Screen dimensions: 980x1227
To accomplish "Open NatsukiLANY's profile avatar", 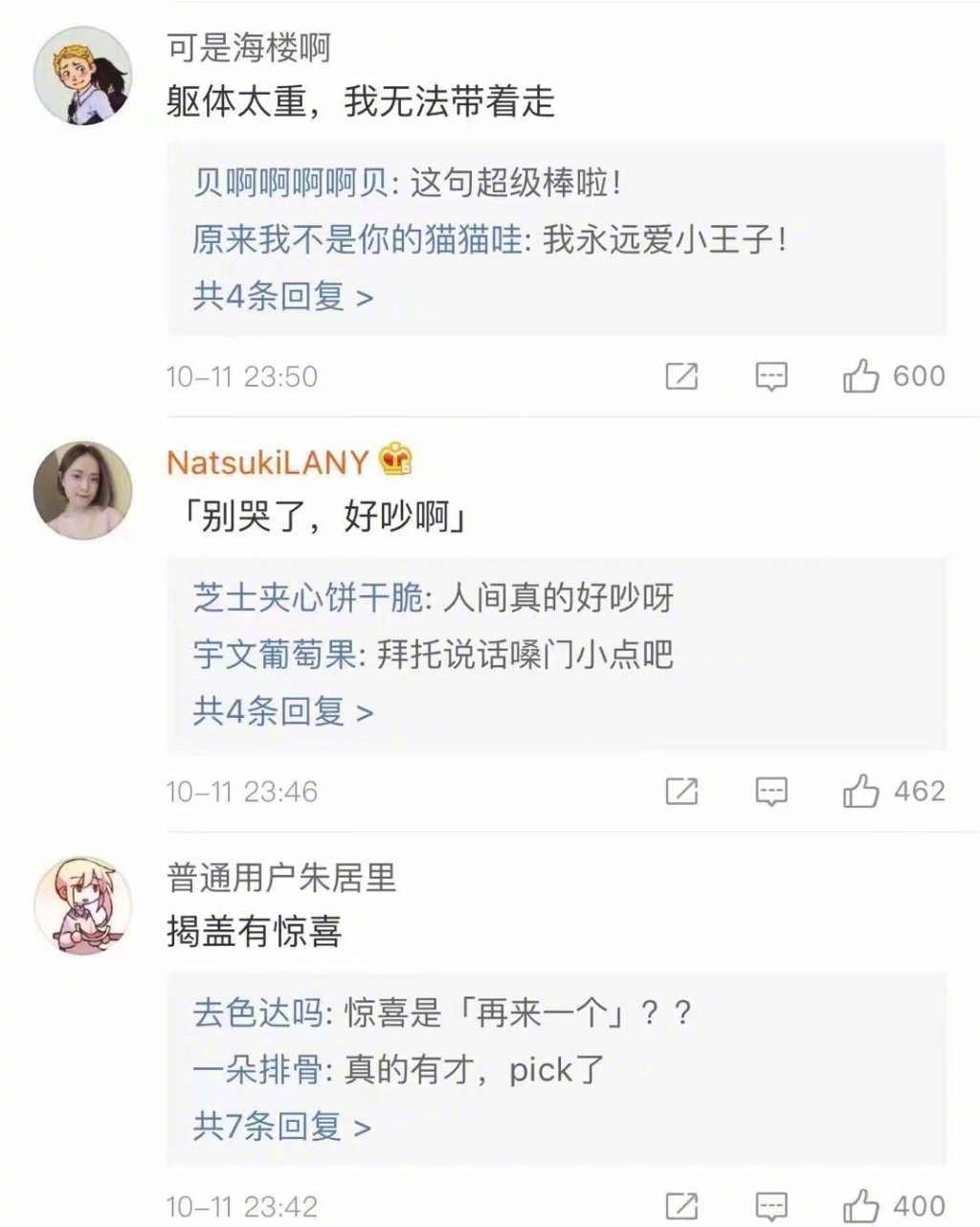I will click(82, 490).
